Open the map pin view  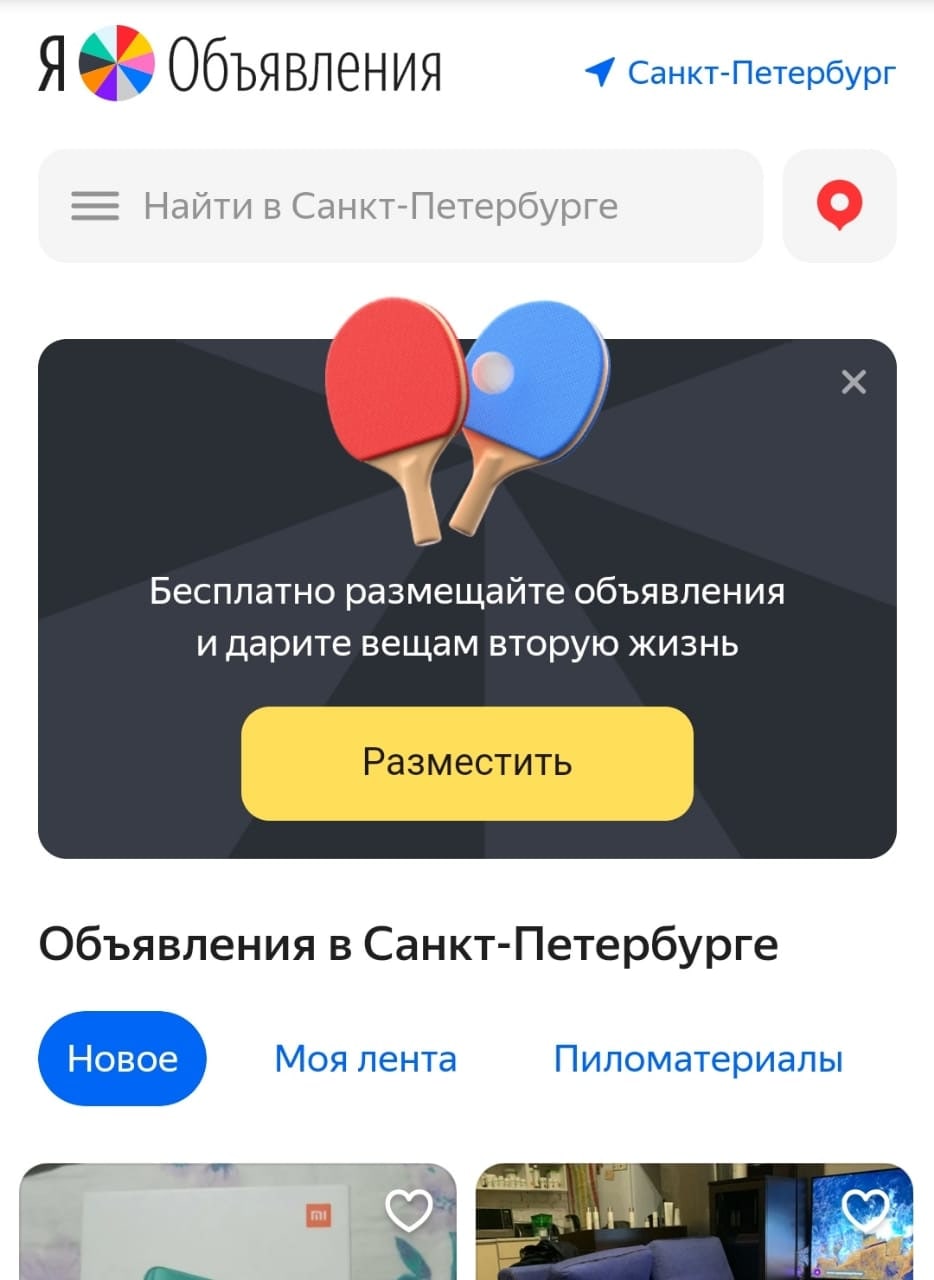click(x=839, y=206)
